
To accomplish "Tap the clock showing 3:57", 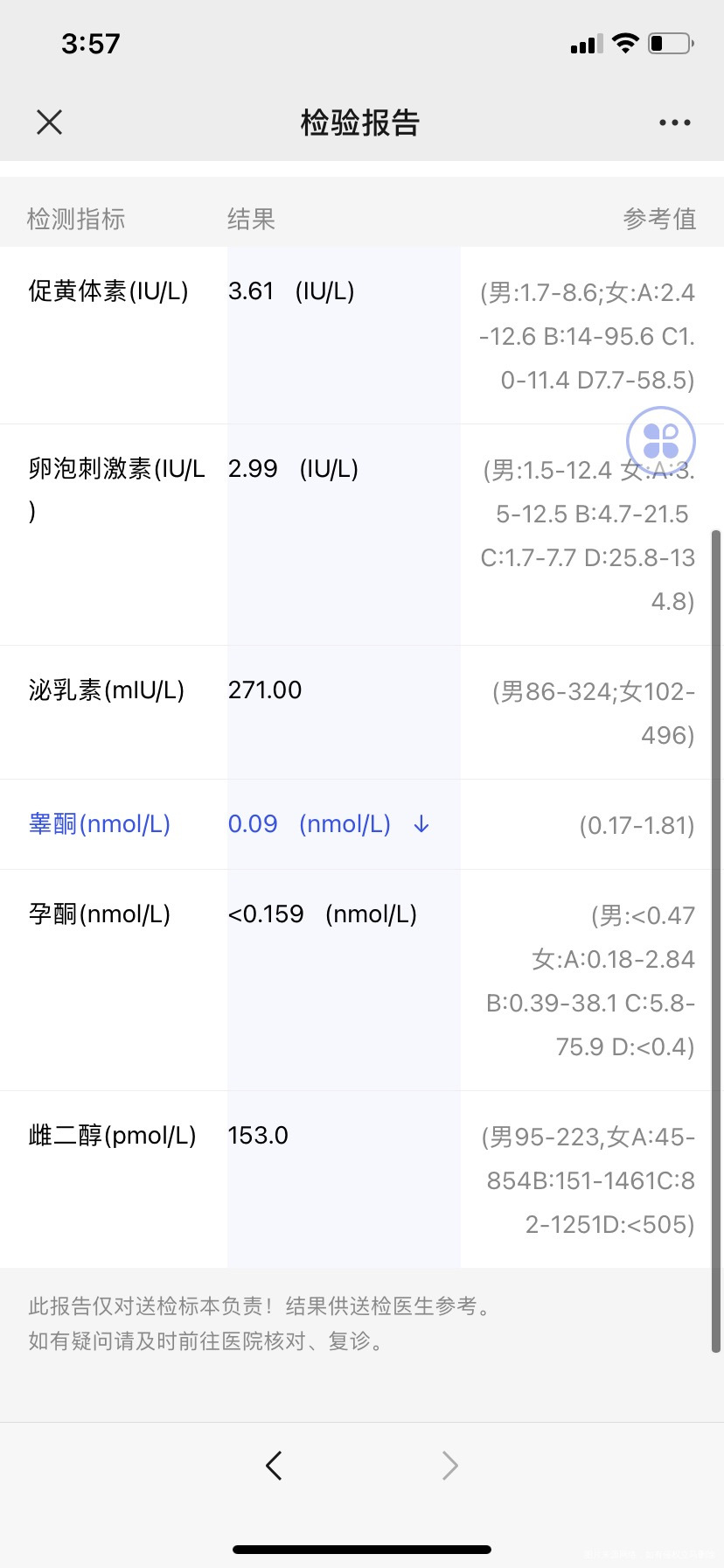I will 91,42.
